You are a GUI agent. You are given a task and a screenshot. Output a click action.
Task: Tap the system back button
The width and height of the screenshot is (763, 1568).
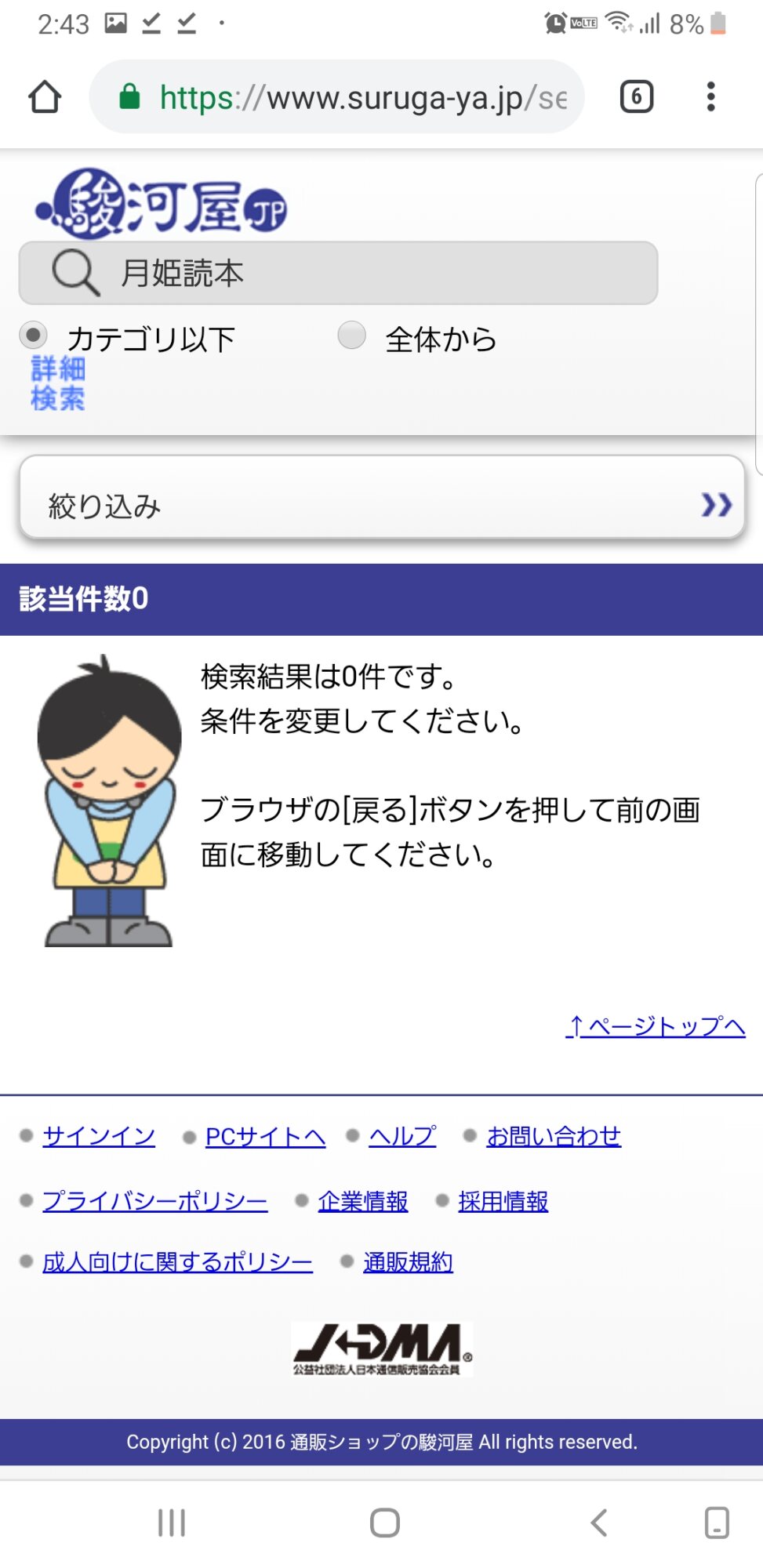coord(599,1523)
